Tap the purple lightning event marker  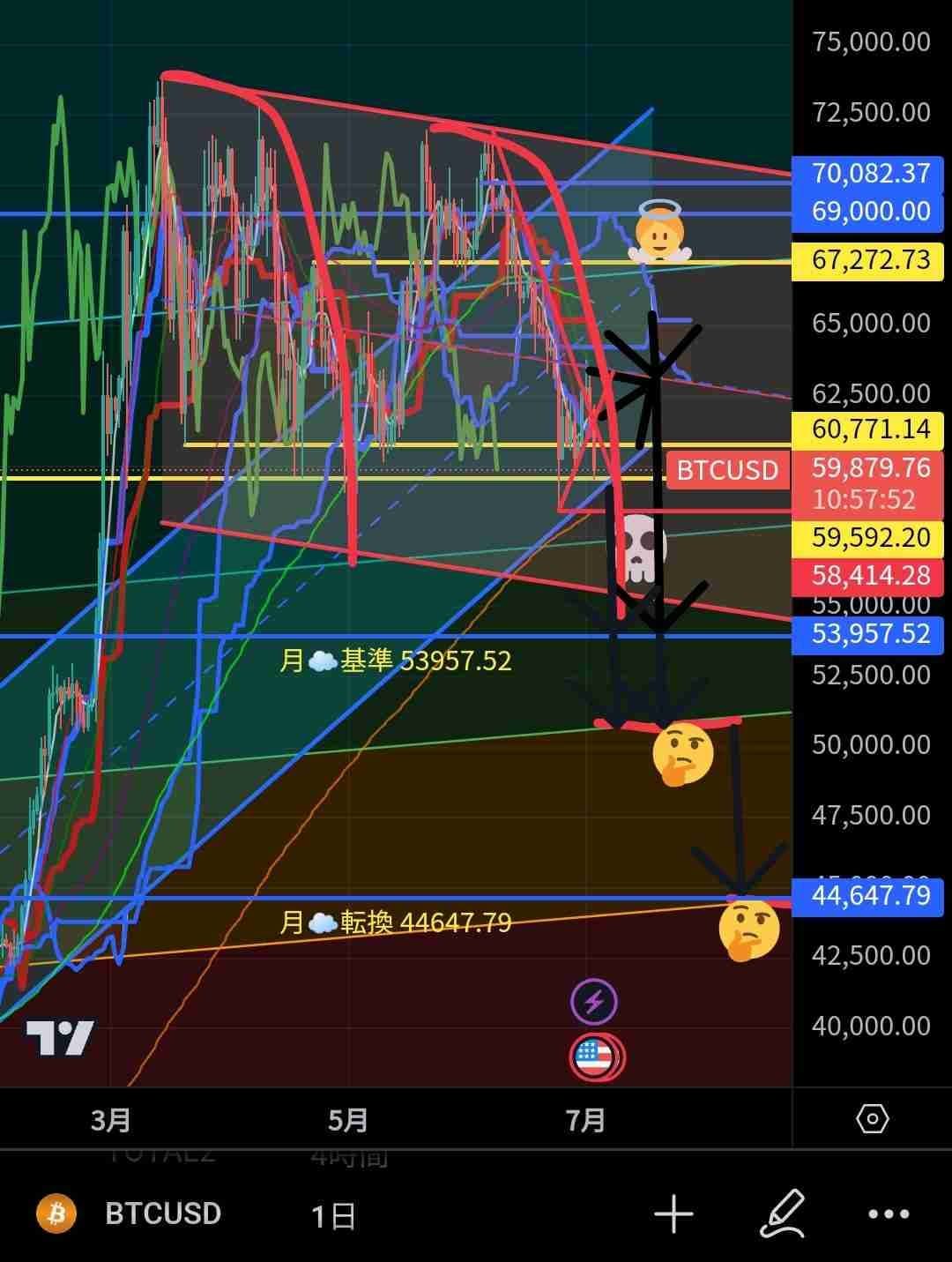point(594,1003)
